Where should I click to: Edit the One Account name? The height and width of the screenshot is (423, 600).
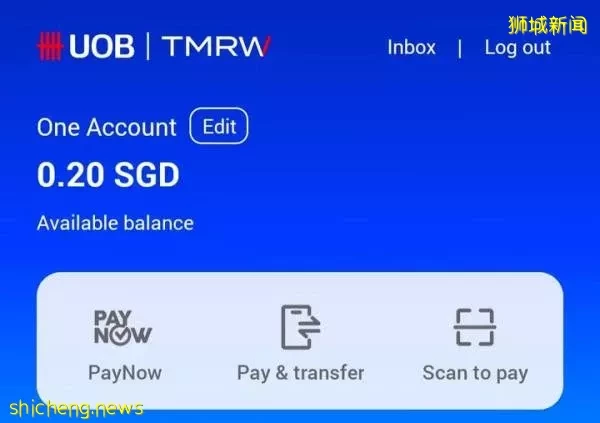(219, 127)
